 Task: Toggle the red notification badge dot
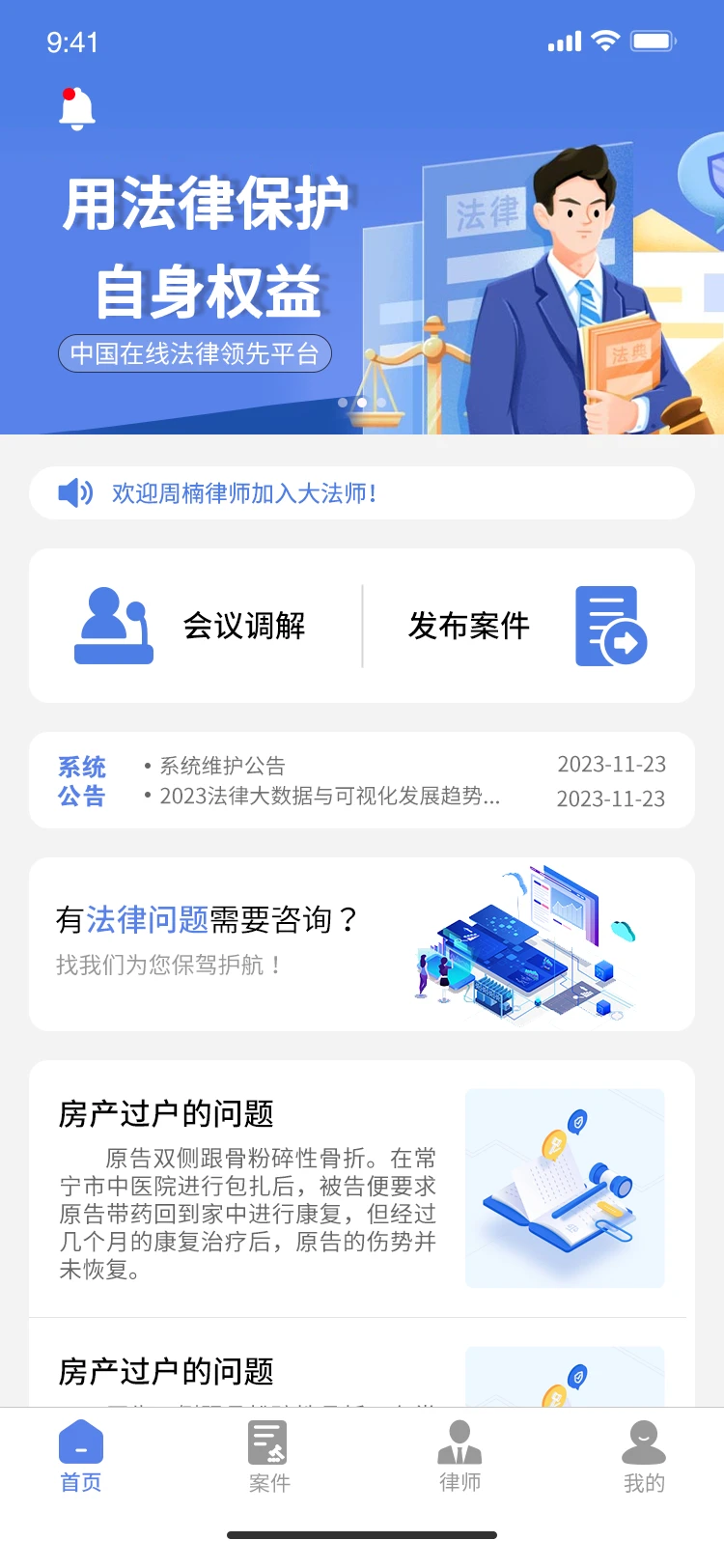coord(69,92)
